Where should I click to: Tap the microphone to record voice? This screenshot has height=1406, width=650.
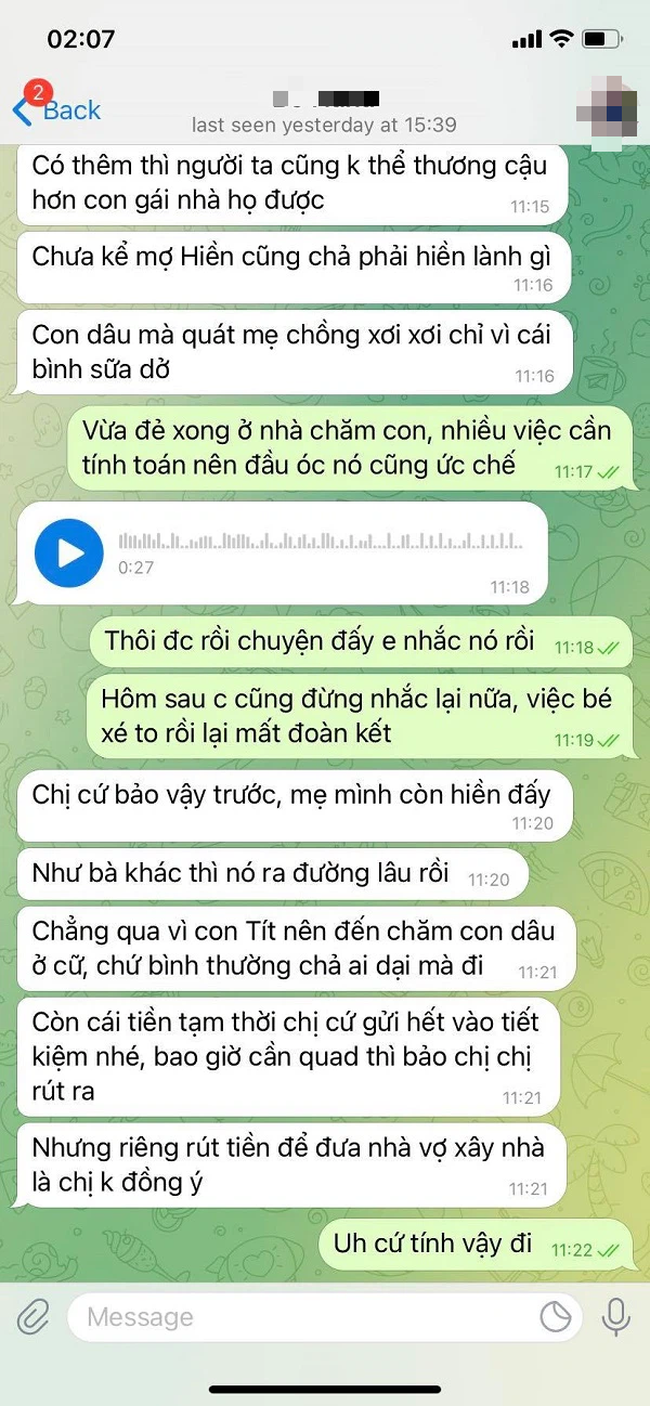616,1317
